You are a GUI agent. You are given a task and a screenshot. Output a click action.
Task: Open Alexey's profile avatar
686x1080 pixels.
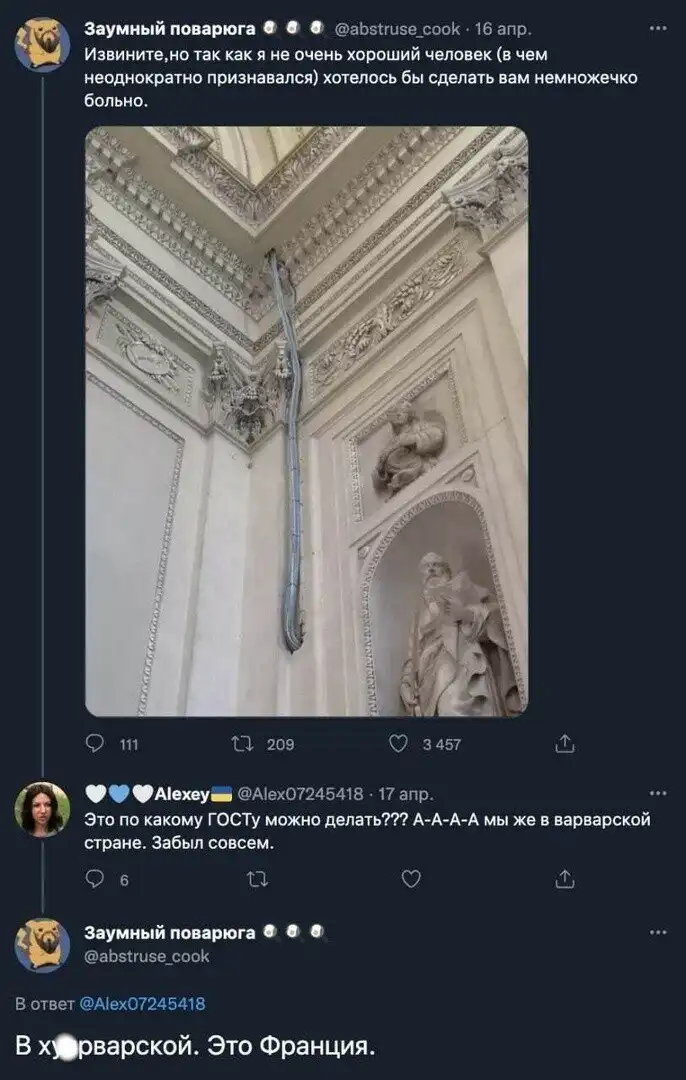coord(42,809)
